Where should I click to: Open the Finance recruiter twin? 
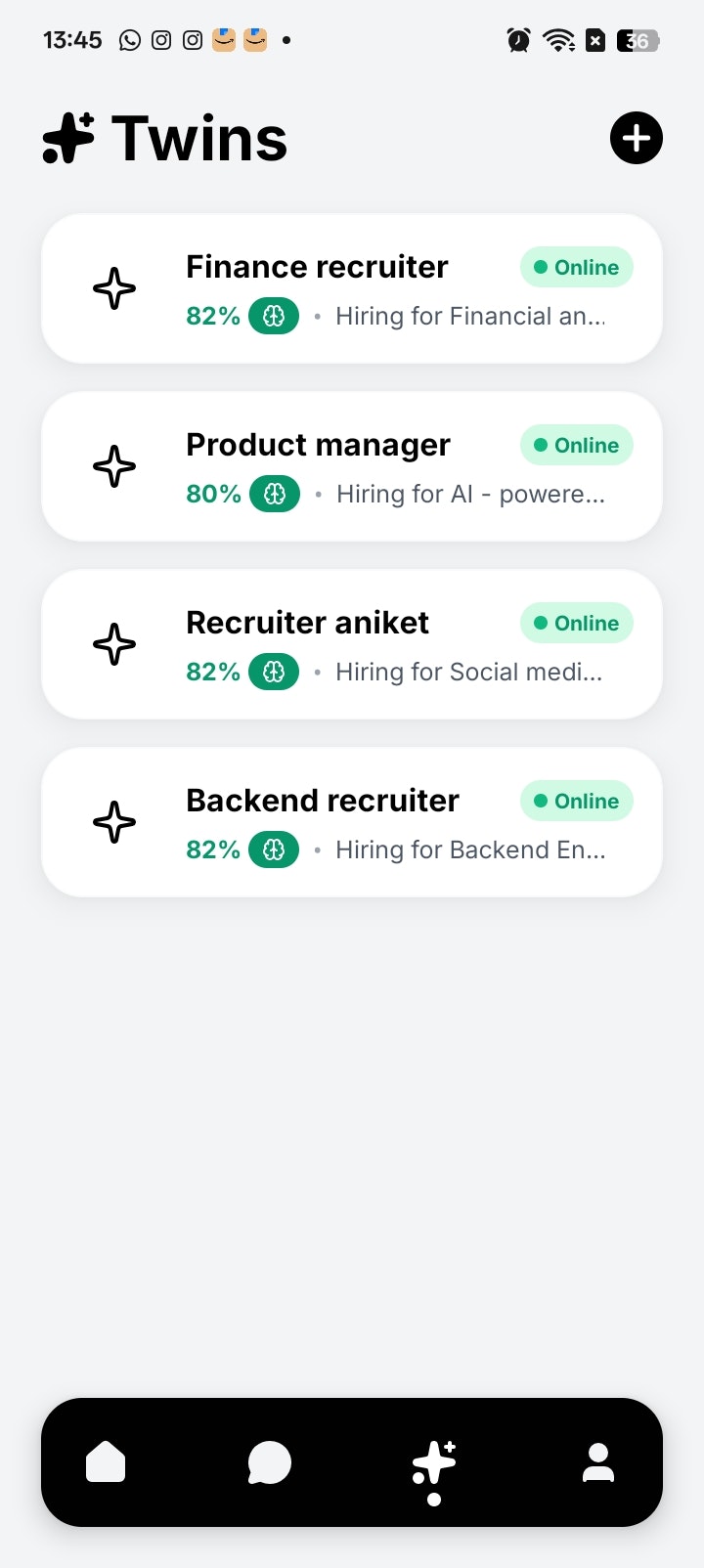[351, 288]
